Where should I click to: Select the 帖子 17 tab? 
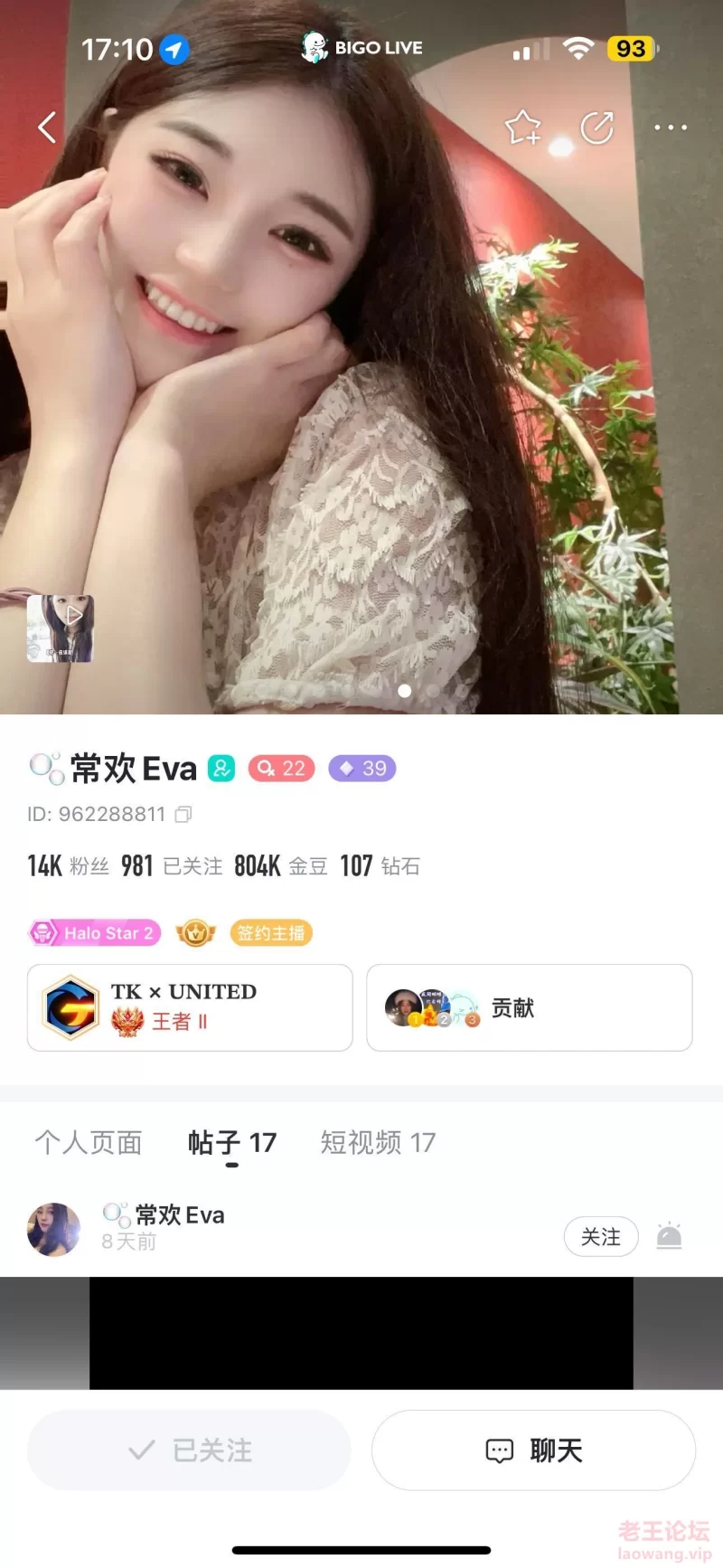coord(232,1142)
